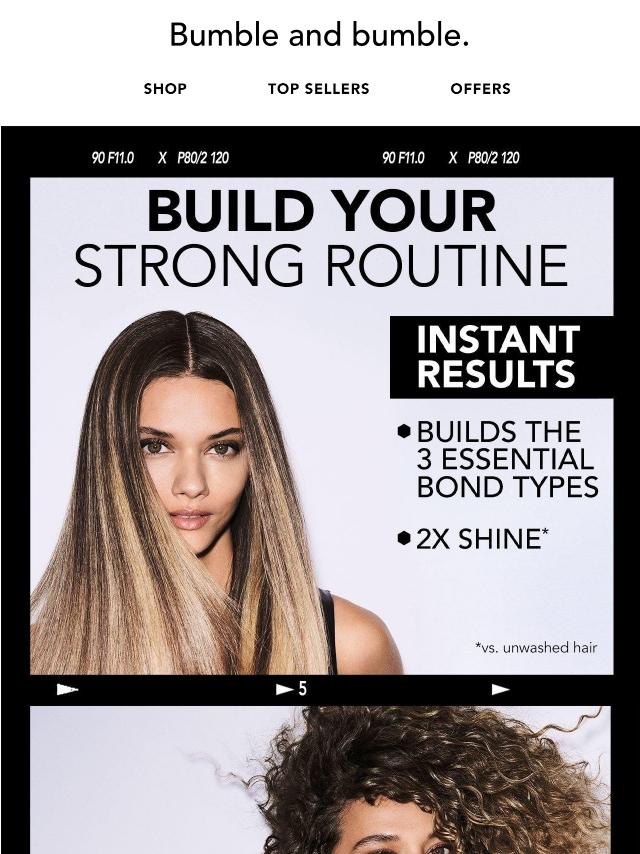Open the OFFERS link
This screenshot has height=854, width=640.
point(480,89)
